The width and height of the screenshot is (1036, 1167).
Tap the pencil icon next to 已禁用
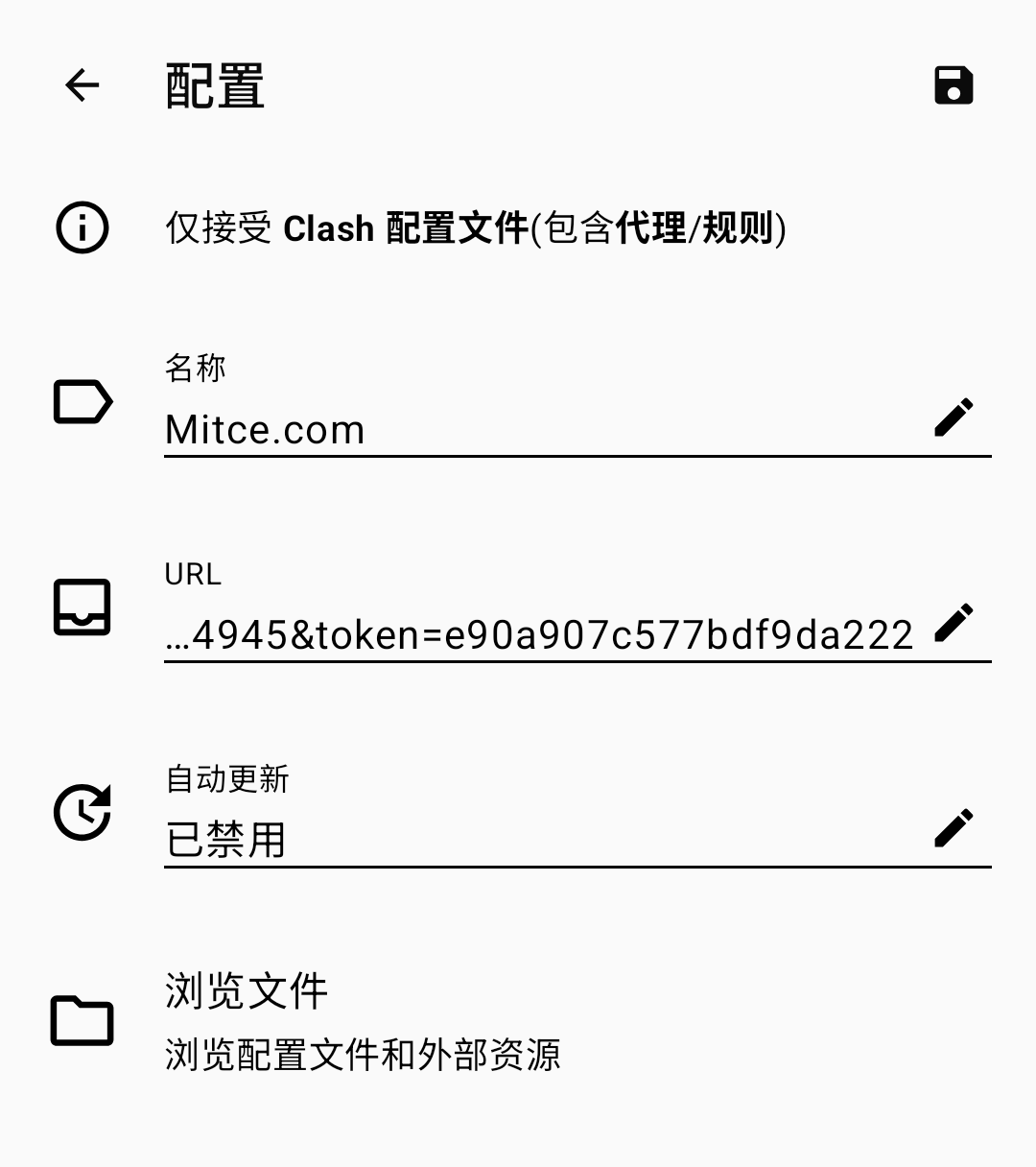[x=955, y=829]
